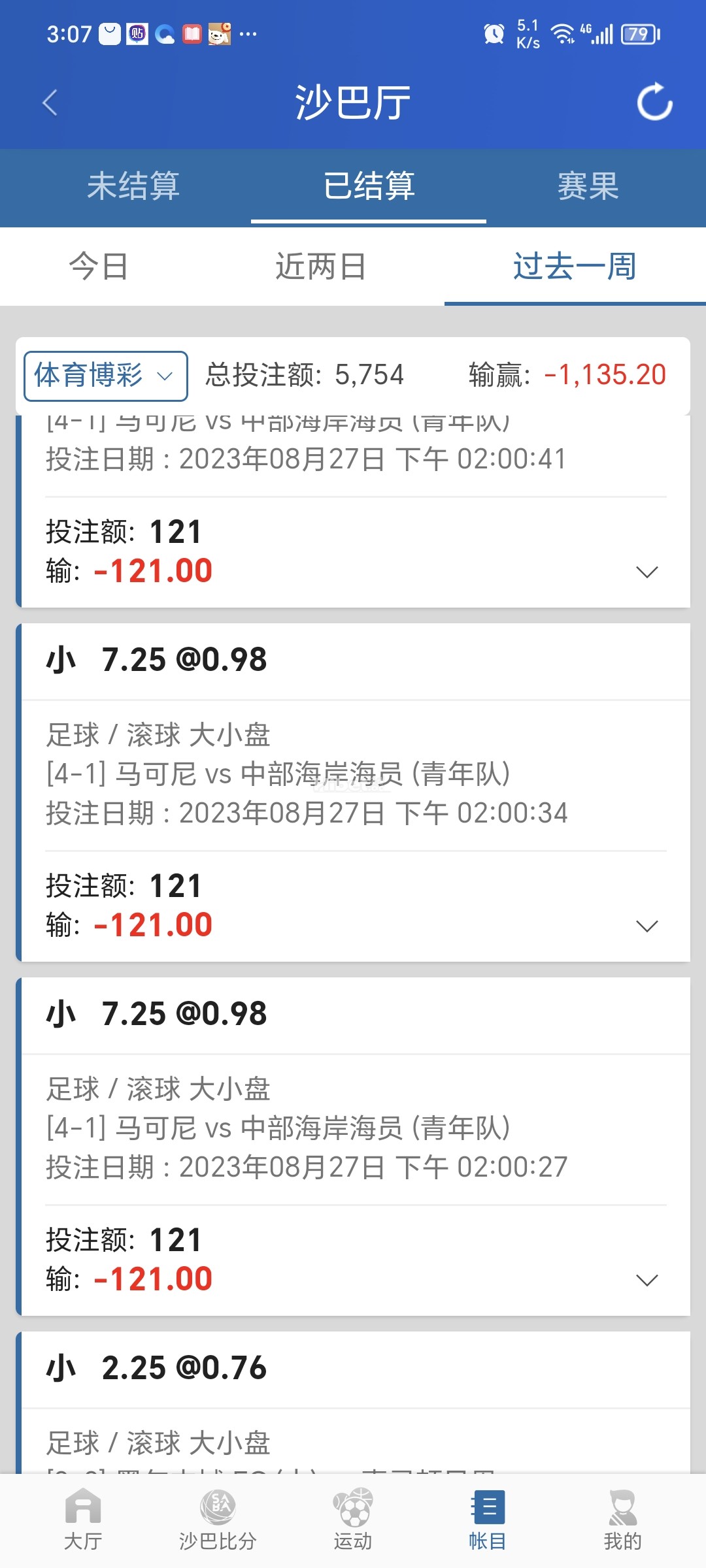706x1568 pixels.
Task: Select the 已结算 tab
Action: click(x=369, y=186)
